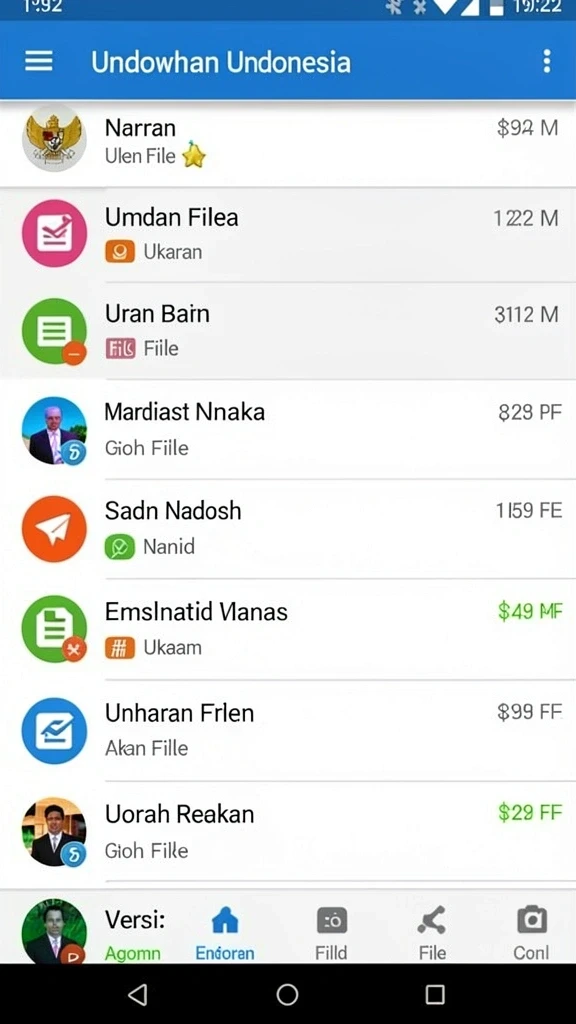The image size is (576, 1024).
Task: Open the hamburger drawer menu
Action: coord(39,61)
